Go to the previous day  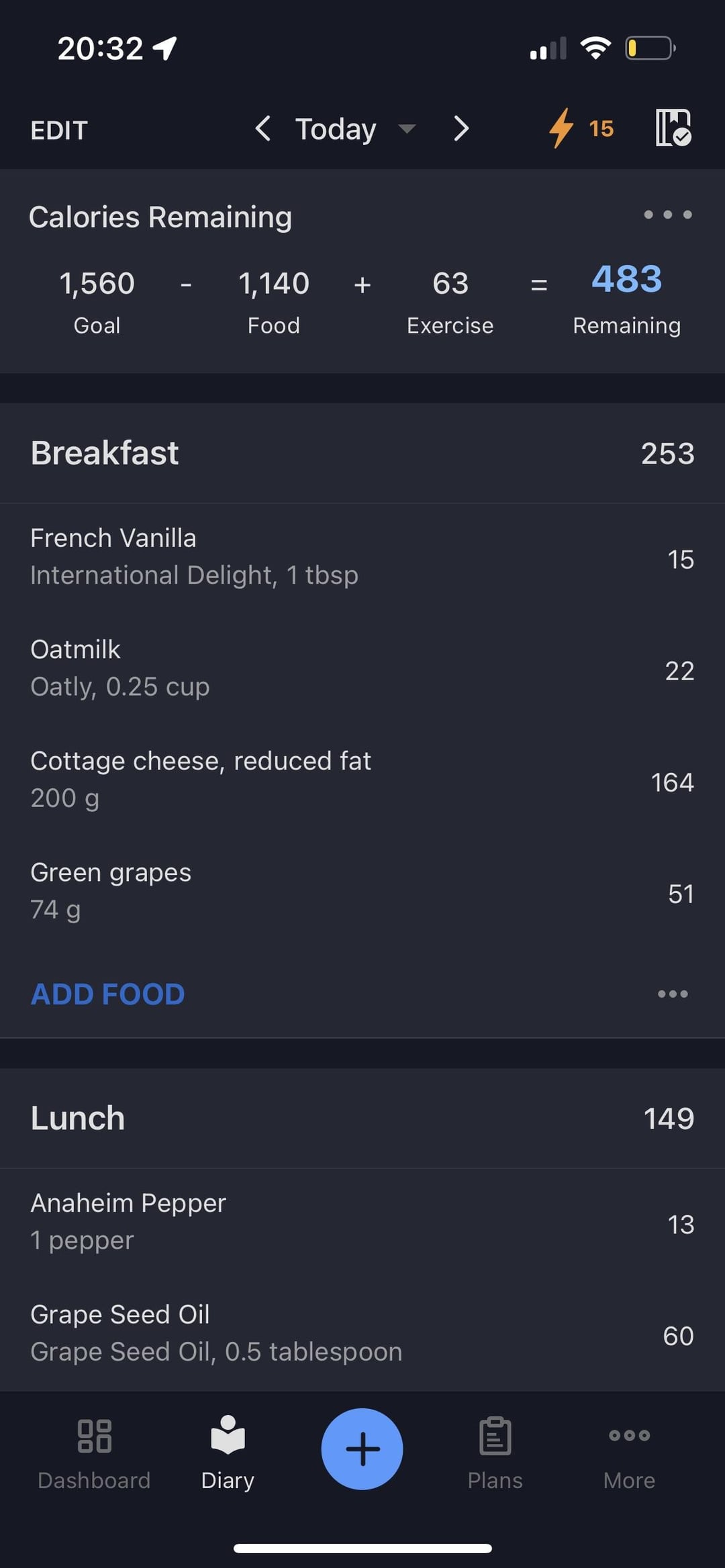click(x=263, y=128)
